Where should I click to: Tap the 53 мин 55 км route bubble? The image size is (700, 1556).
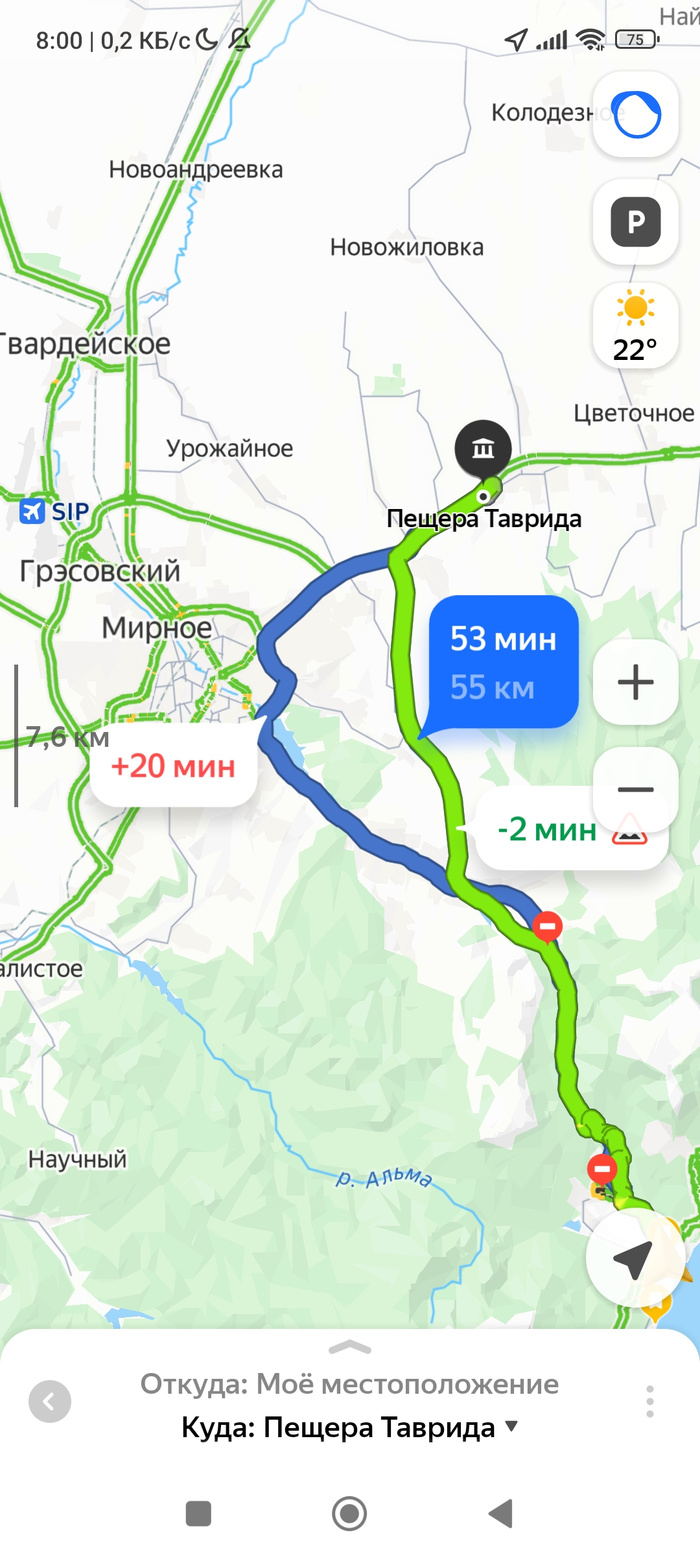pos(503,662)
